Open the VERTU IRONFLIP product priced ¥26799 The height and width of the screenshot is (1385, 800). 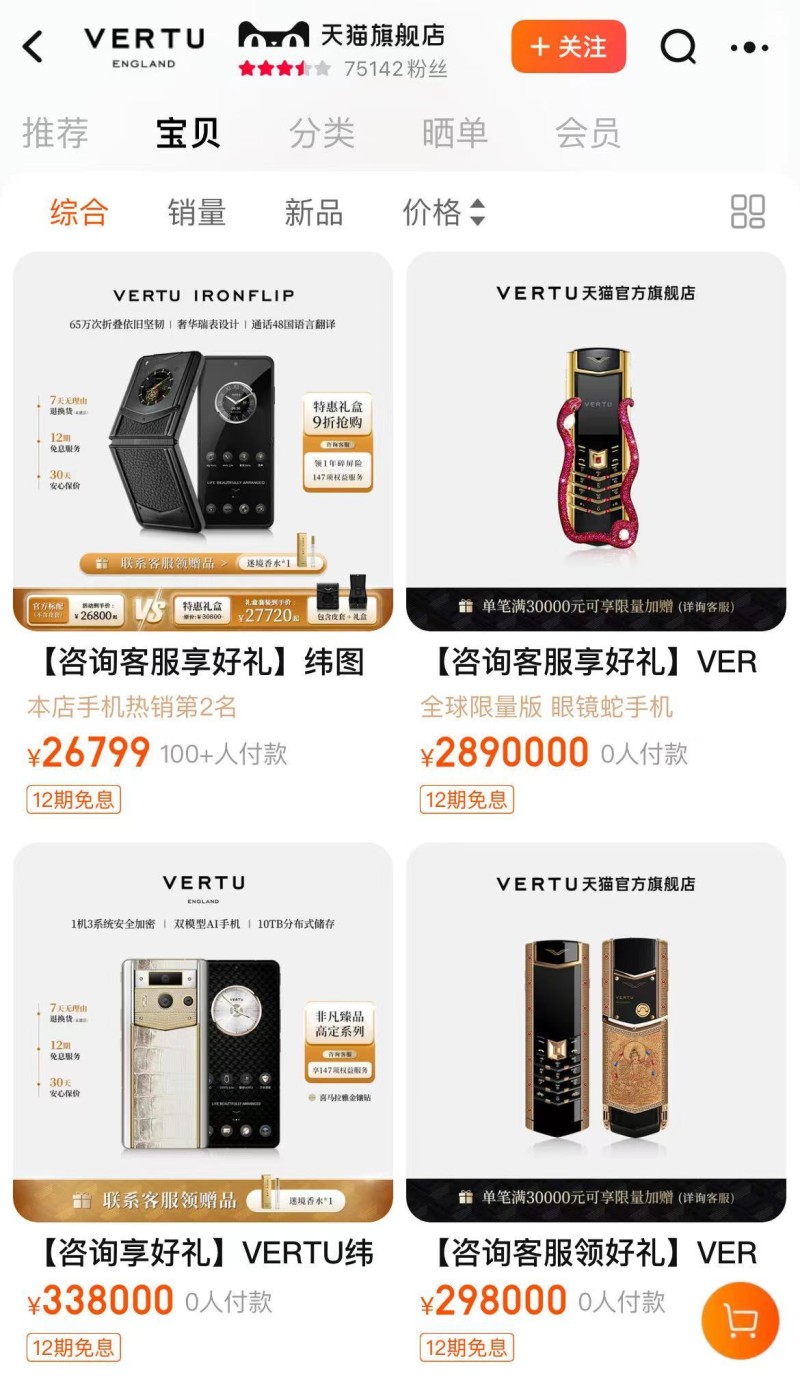pyautogui.click(x=203, y=441)
